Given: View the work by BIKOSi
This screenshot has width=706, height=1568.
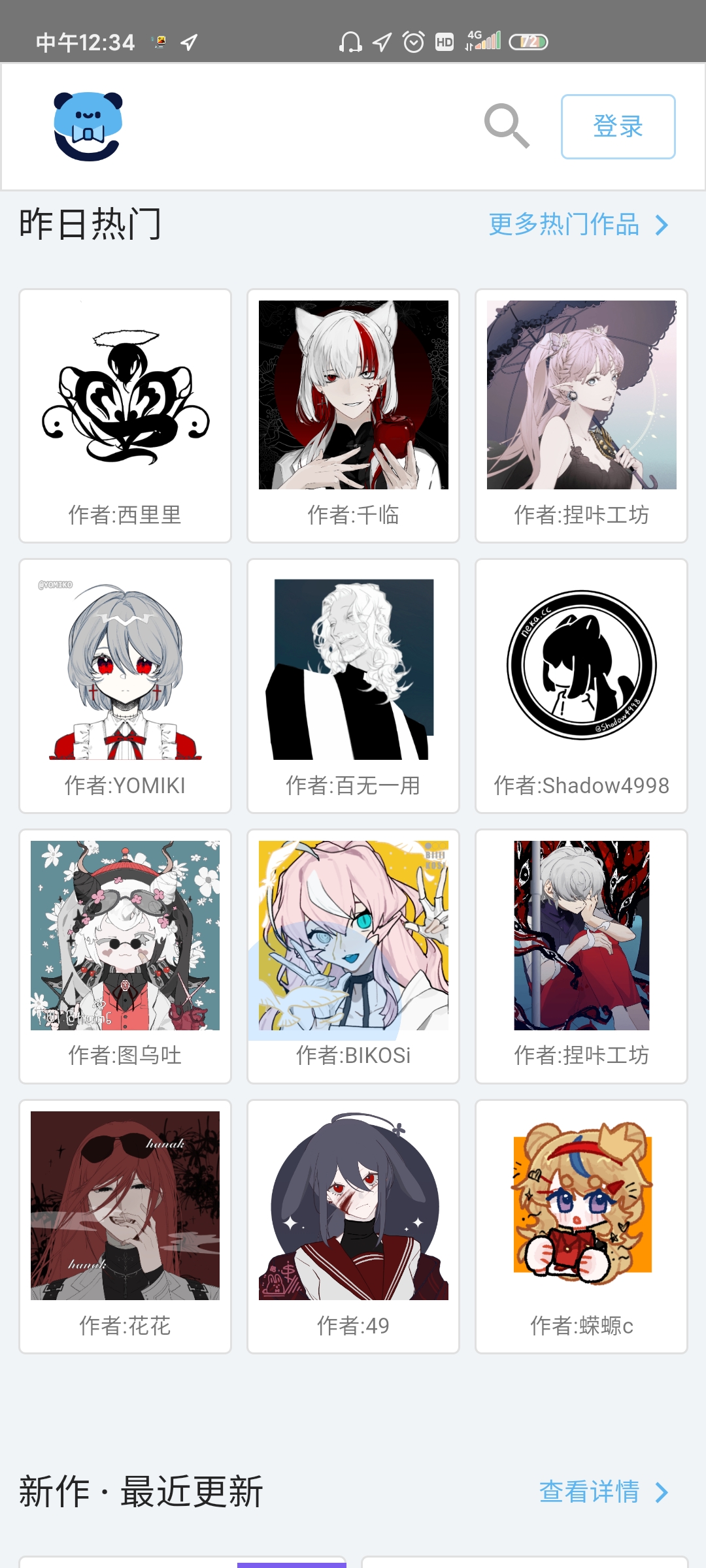Looking at the screenshot, I should (x=353, y=956).
